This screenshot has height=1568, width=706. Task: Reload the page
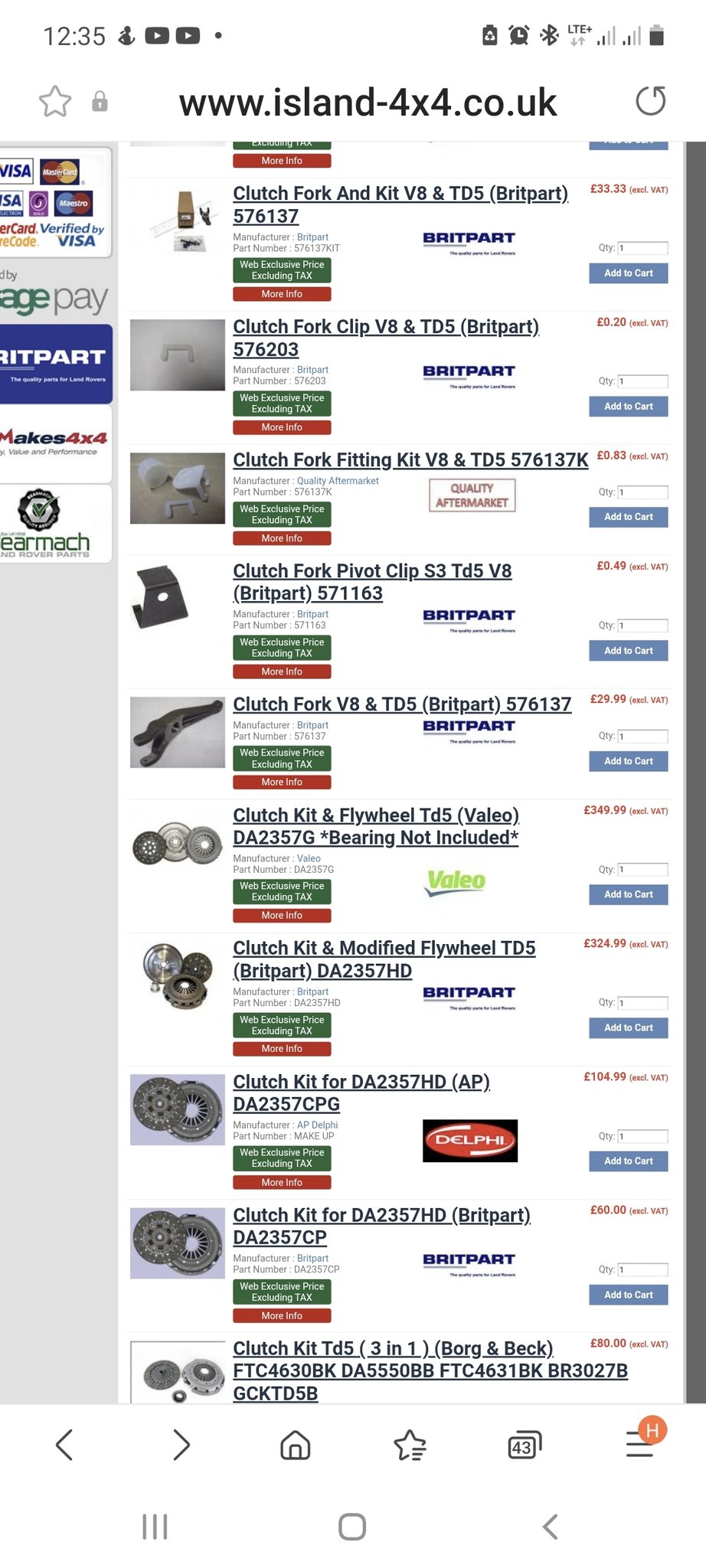[x=650, y=101]
